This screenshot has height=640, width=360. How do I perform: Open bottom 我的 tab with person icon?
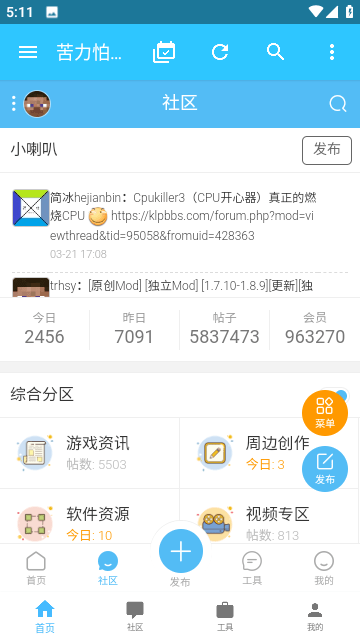pyautogui.click(x=315, y=616)
